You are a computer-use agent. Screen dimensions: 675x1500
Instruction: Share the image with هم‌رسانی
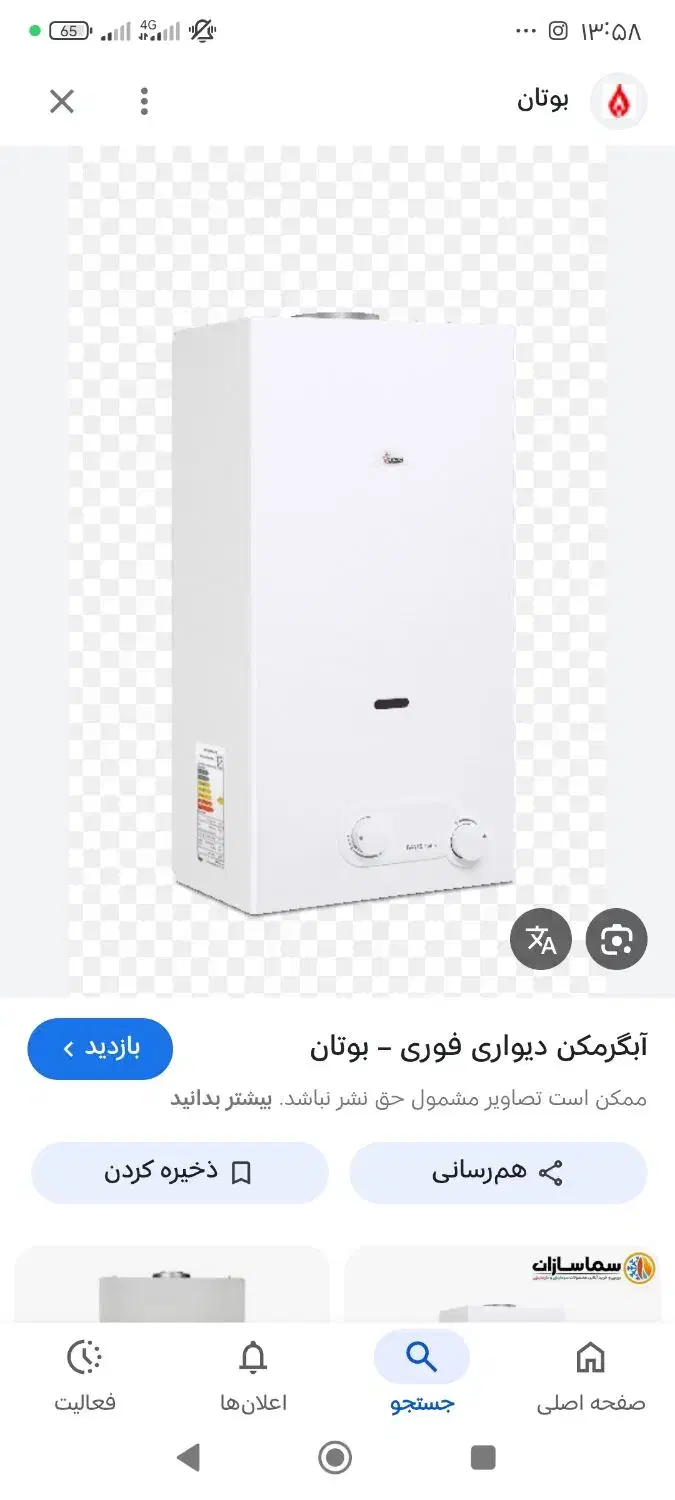[498, 1173]
